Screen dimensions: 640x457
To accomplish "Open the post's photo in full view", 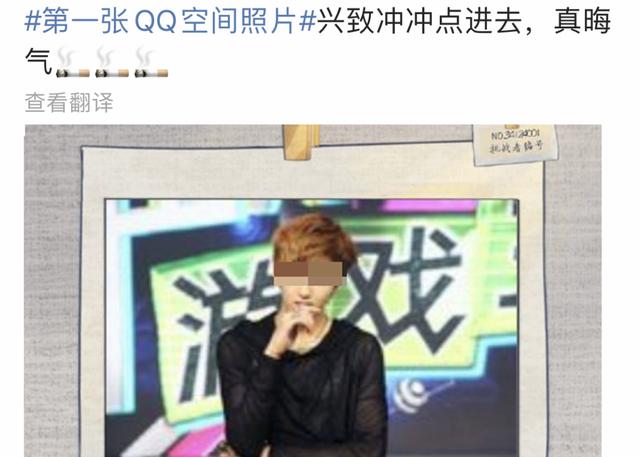I will coord(312,300).
